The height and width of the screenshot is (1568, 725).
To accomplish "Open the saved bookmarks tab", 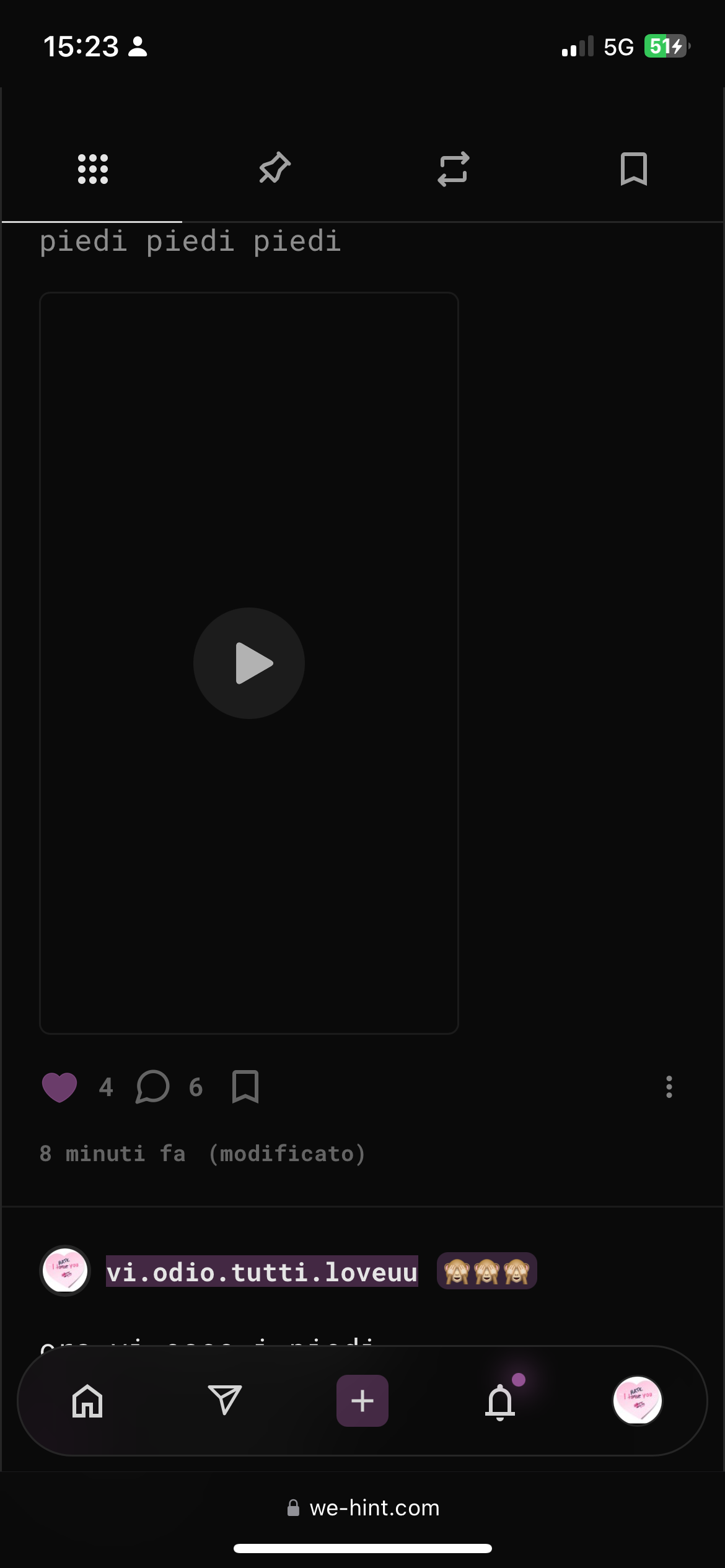I will [x=633, y=169].
